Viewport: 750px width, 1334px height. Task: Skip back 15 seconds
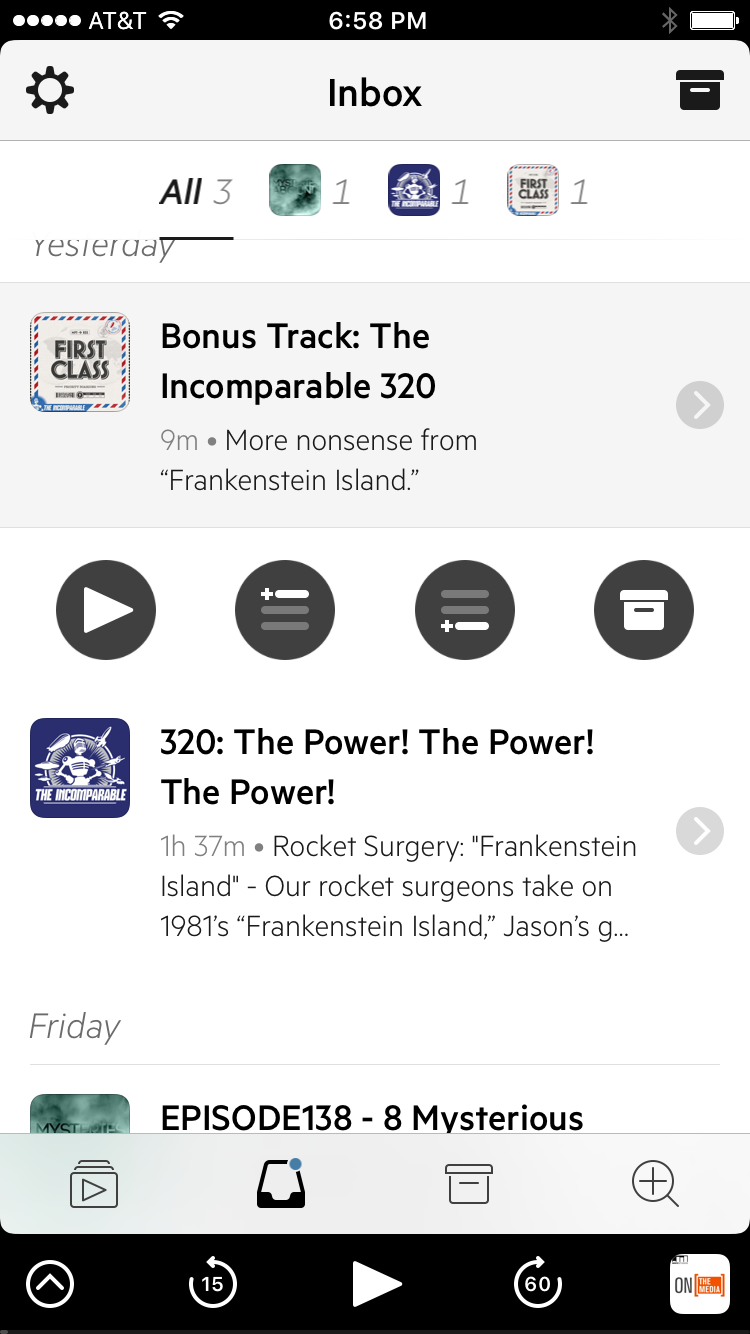(212, 1283)
